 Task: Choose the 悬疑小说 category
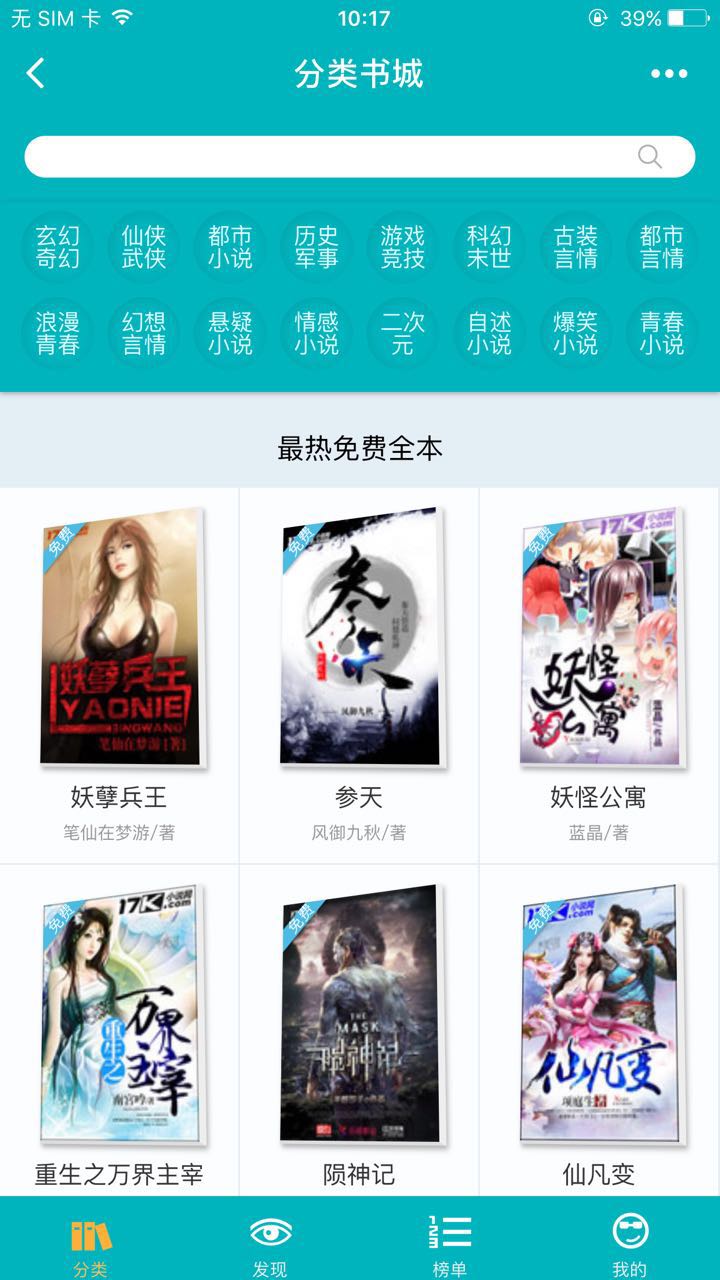coord(230,333)
